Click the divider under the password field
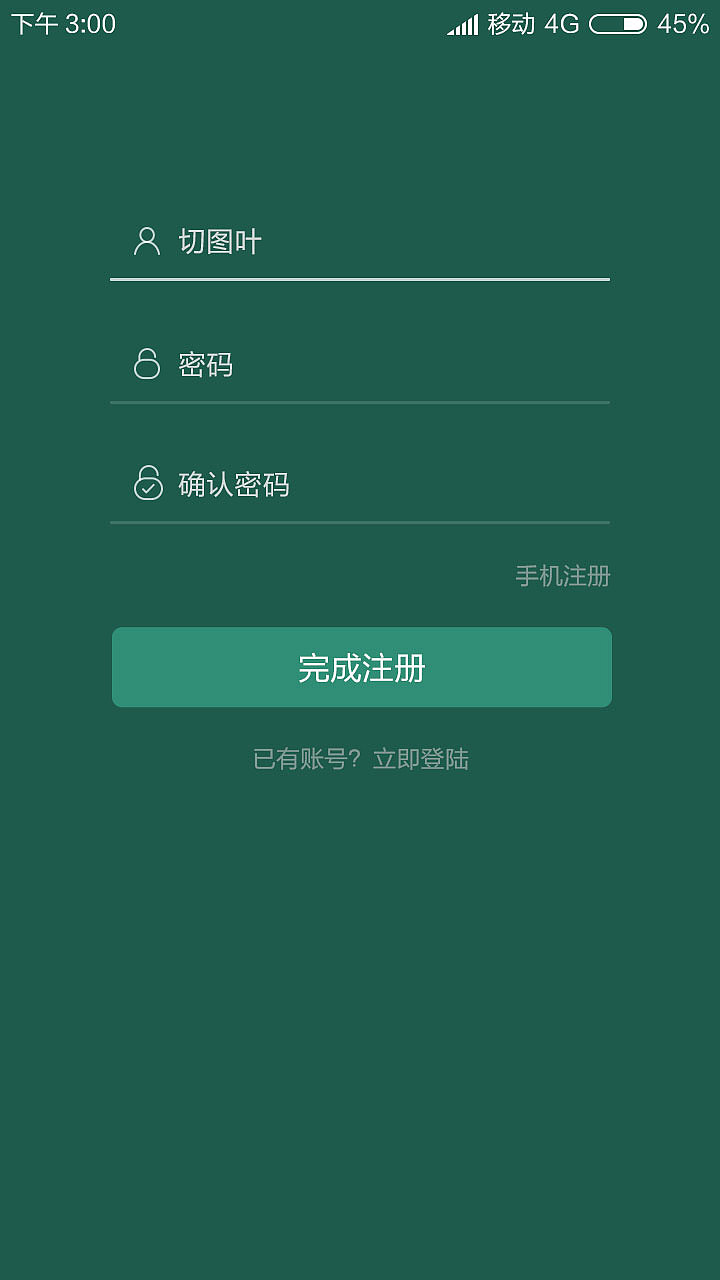Viewport: 720px width, 1280px height. pyautogui.click(x=360, y=403)
